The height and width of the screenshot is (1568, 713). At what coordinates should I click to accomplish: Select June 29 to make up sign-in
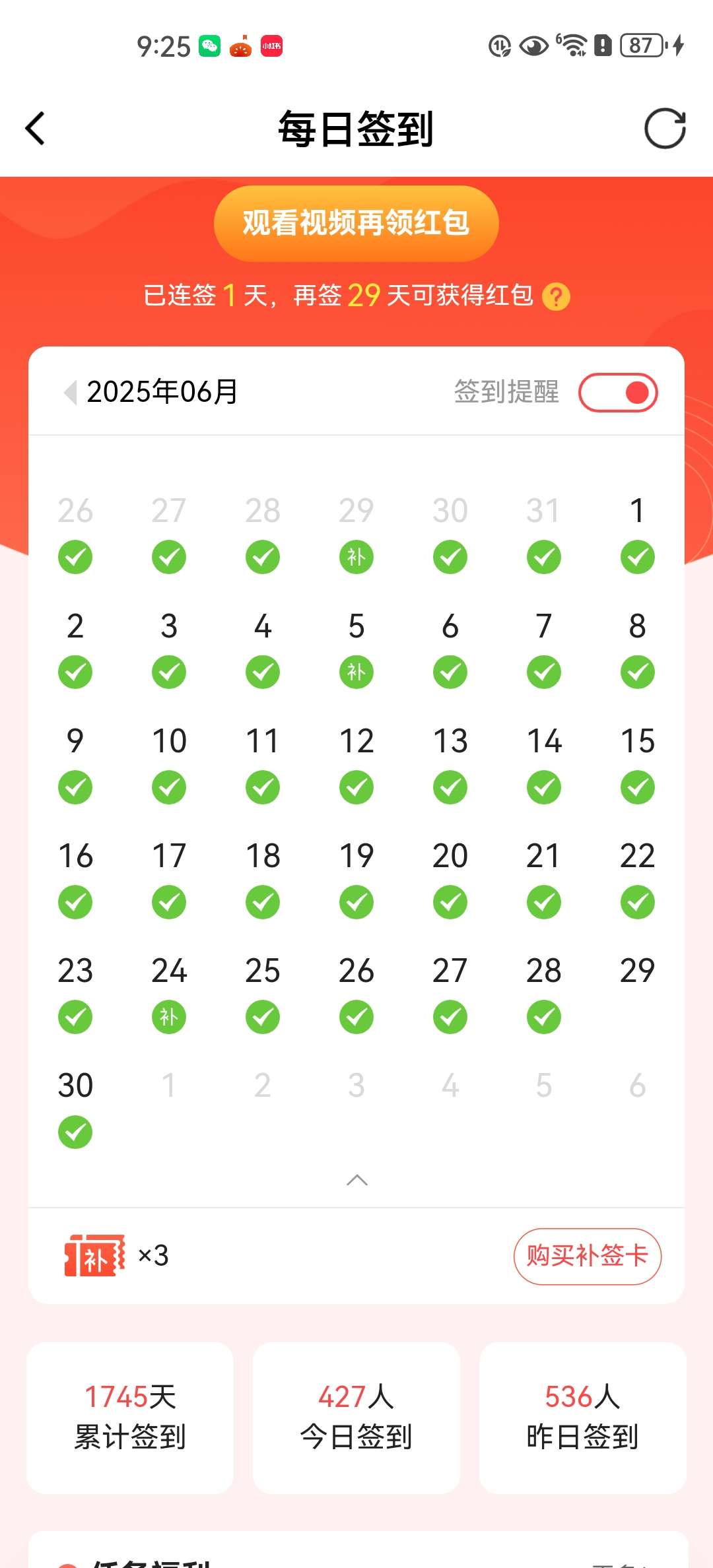(637, 970)
